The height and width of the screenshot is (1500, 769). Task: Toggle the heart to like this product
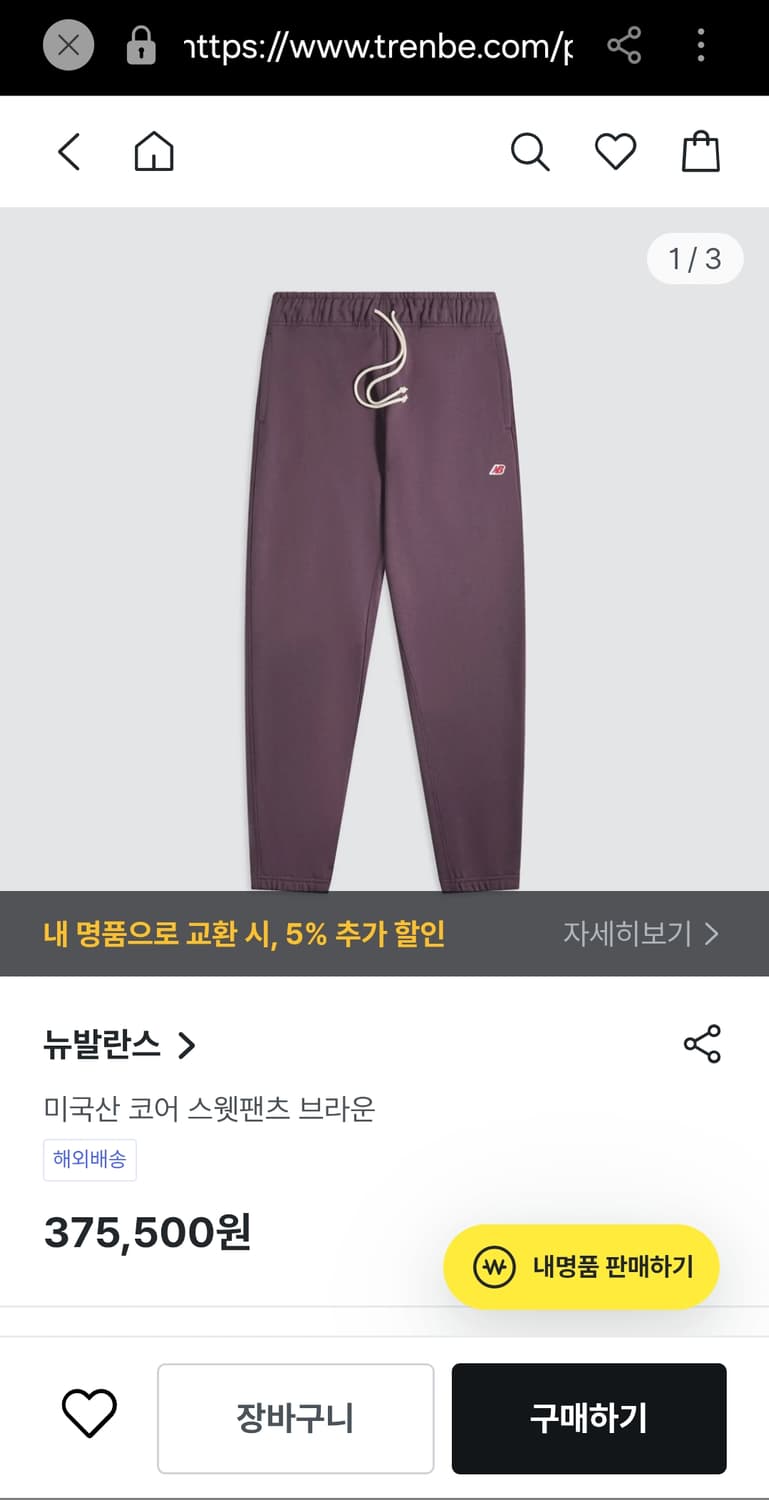click(89, 1417)
